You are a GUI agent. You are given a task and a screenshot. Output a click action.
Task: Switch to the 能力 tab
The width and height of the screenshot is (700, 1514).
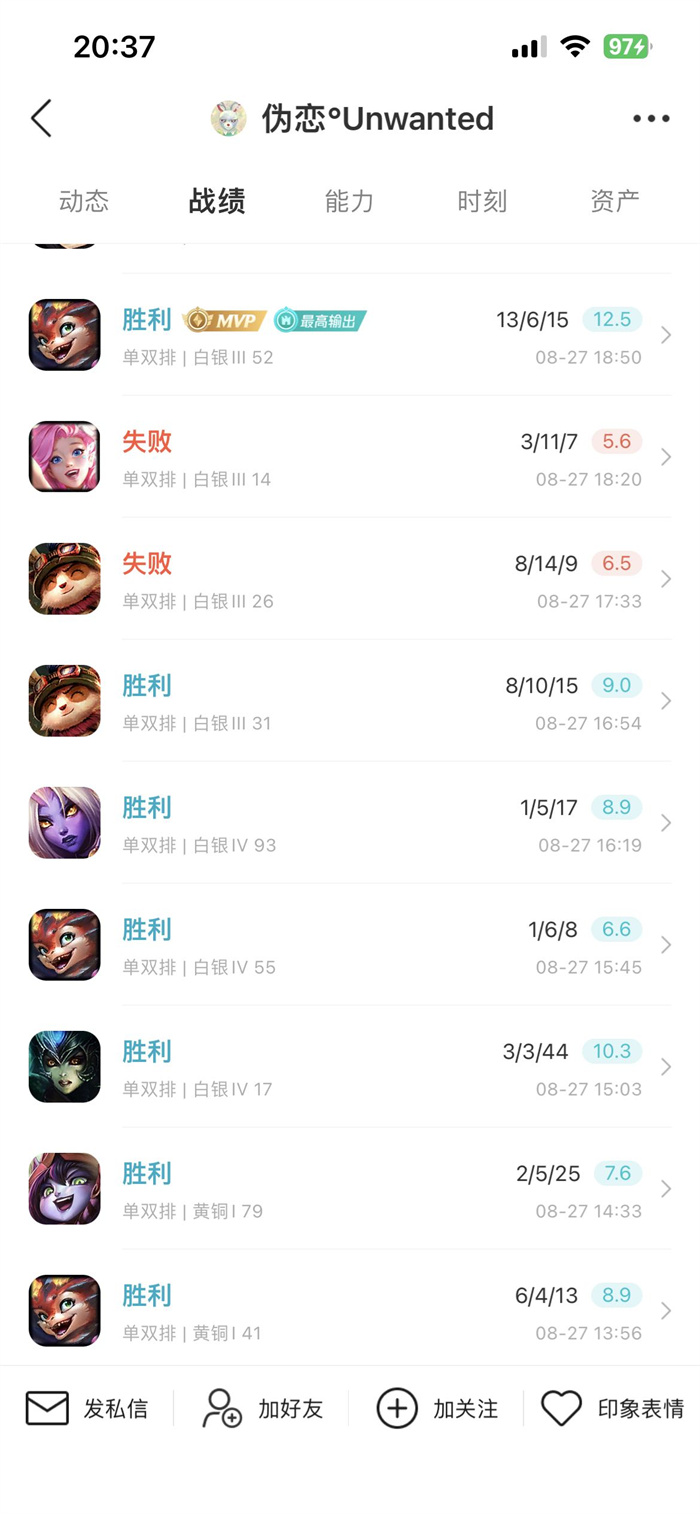[349, 201]
